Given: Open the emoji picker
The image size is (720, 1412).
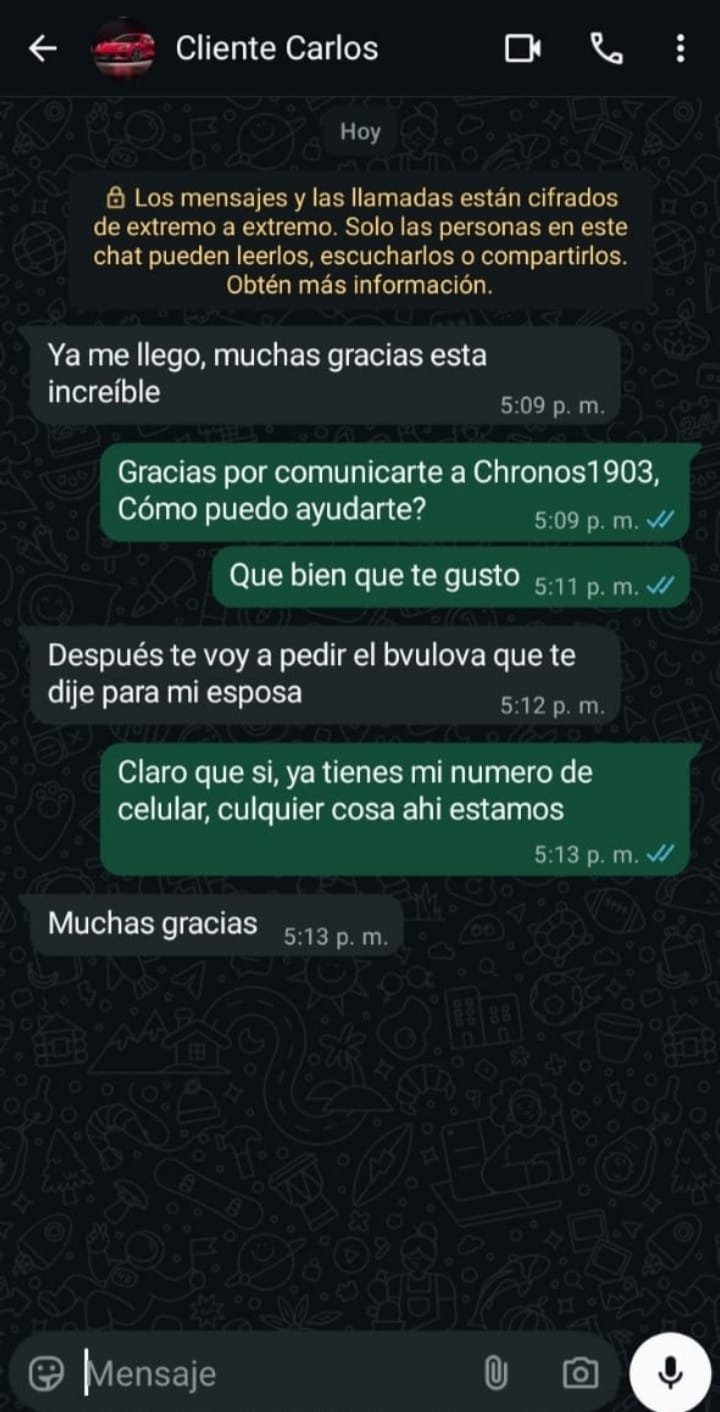Looking at the screenshot, I should coord(46,1373).
